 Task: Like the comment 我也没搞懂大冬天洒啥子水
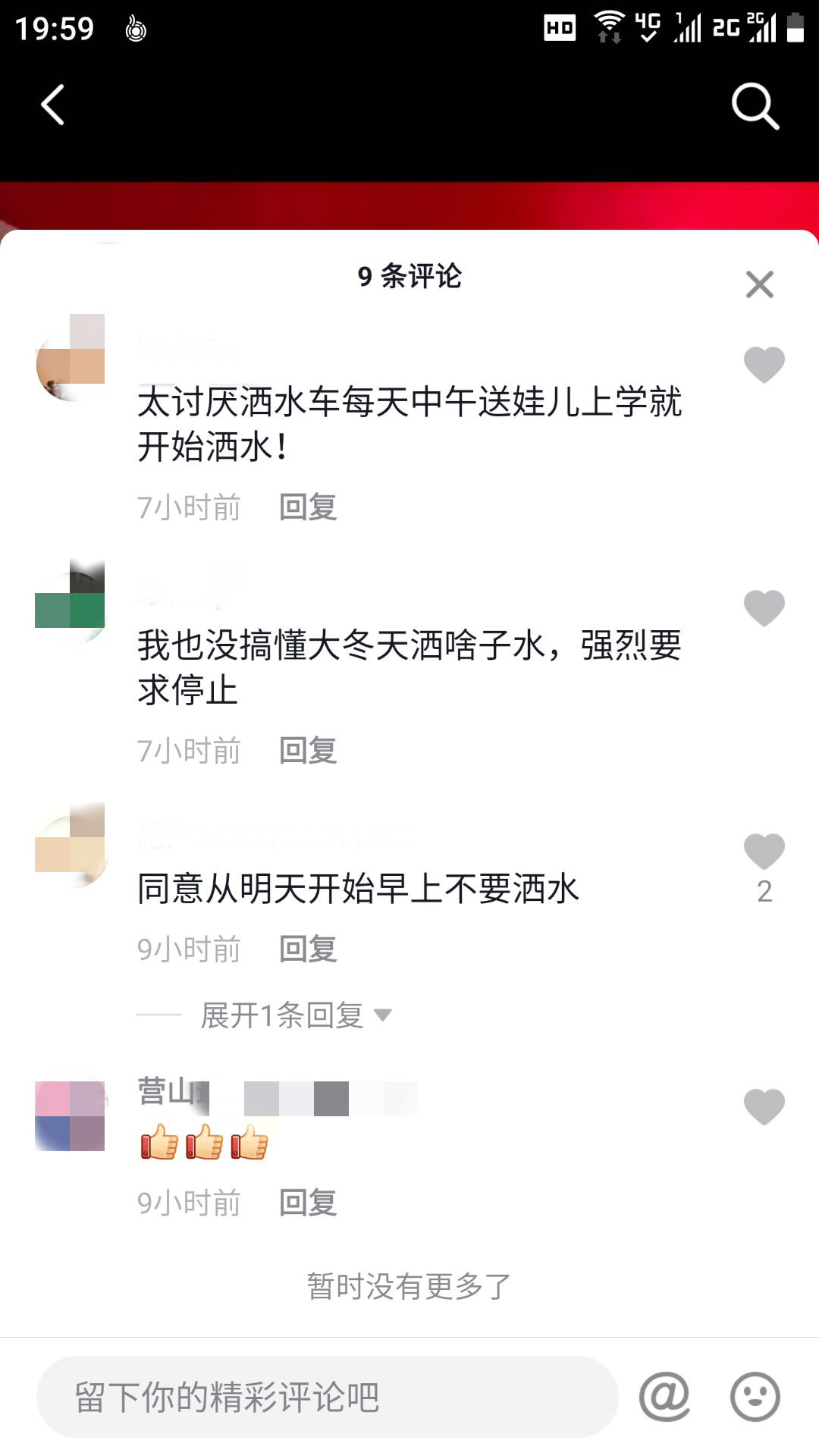pyautogui.click(x=764, y=608)
